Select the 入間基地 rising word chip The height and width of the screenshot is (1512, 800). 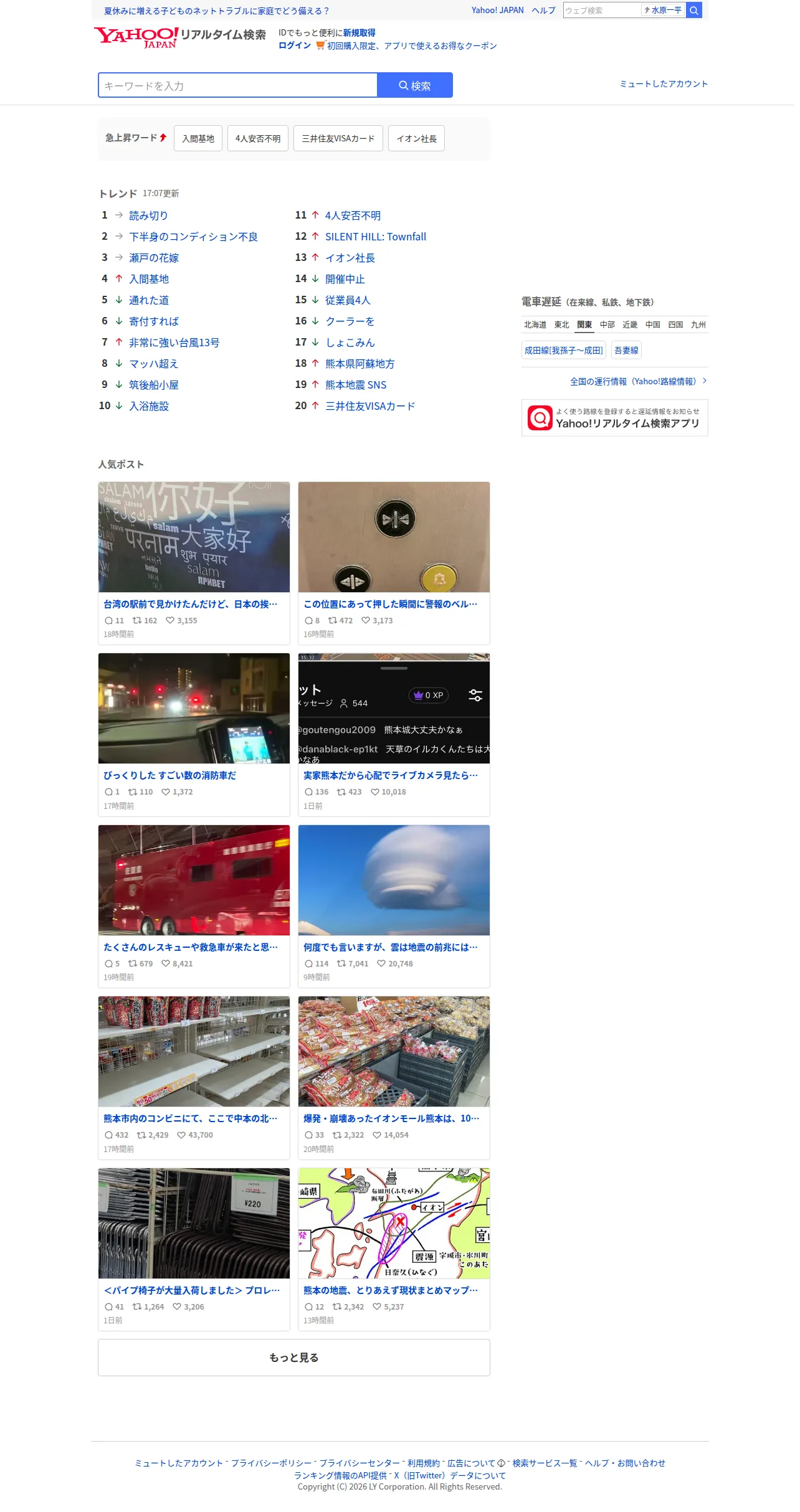(198, 138)
